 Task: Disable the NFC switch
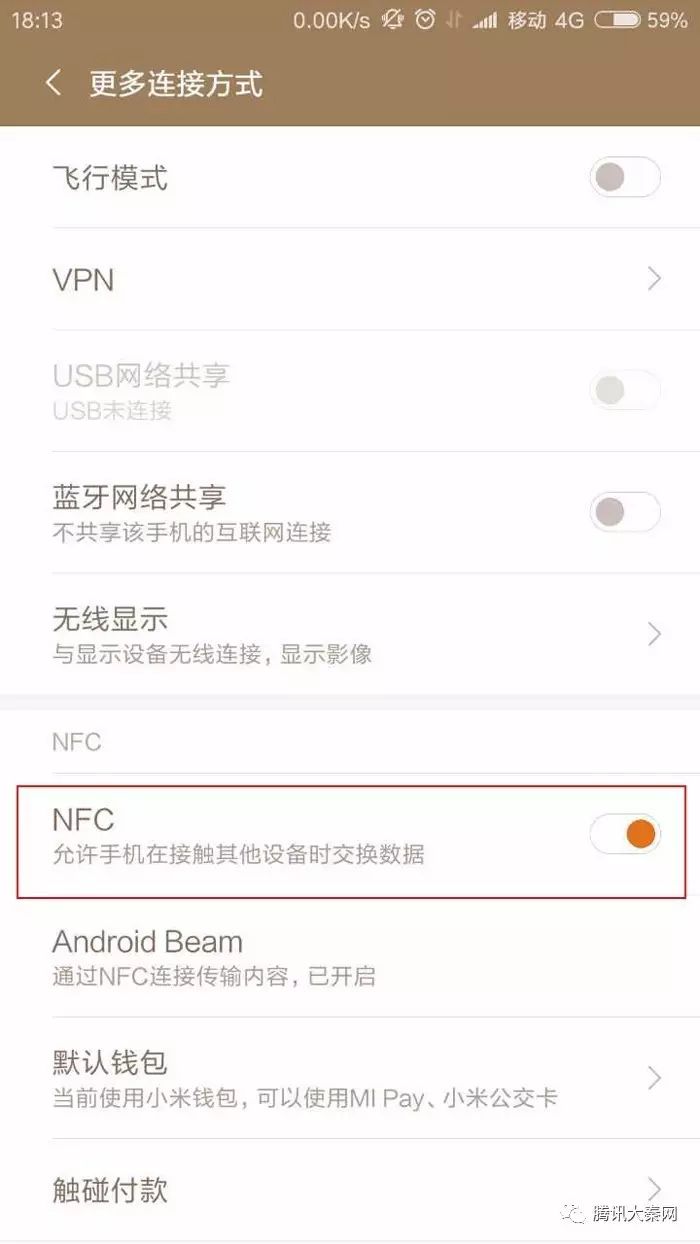pyautogui.click(x=625, y=834)
